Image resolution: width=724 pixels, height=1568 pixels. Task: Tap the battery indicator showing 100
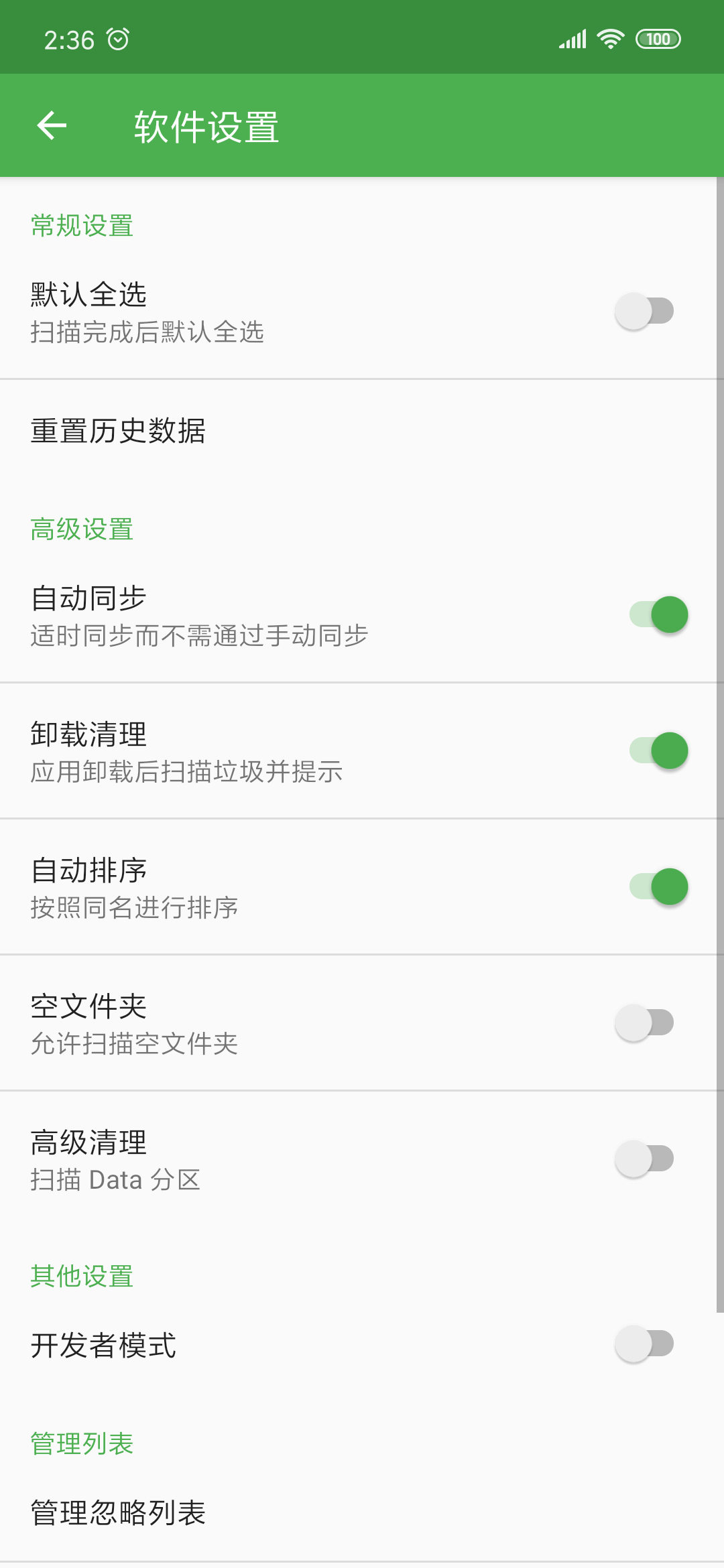click(x=658, y=40)
